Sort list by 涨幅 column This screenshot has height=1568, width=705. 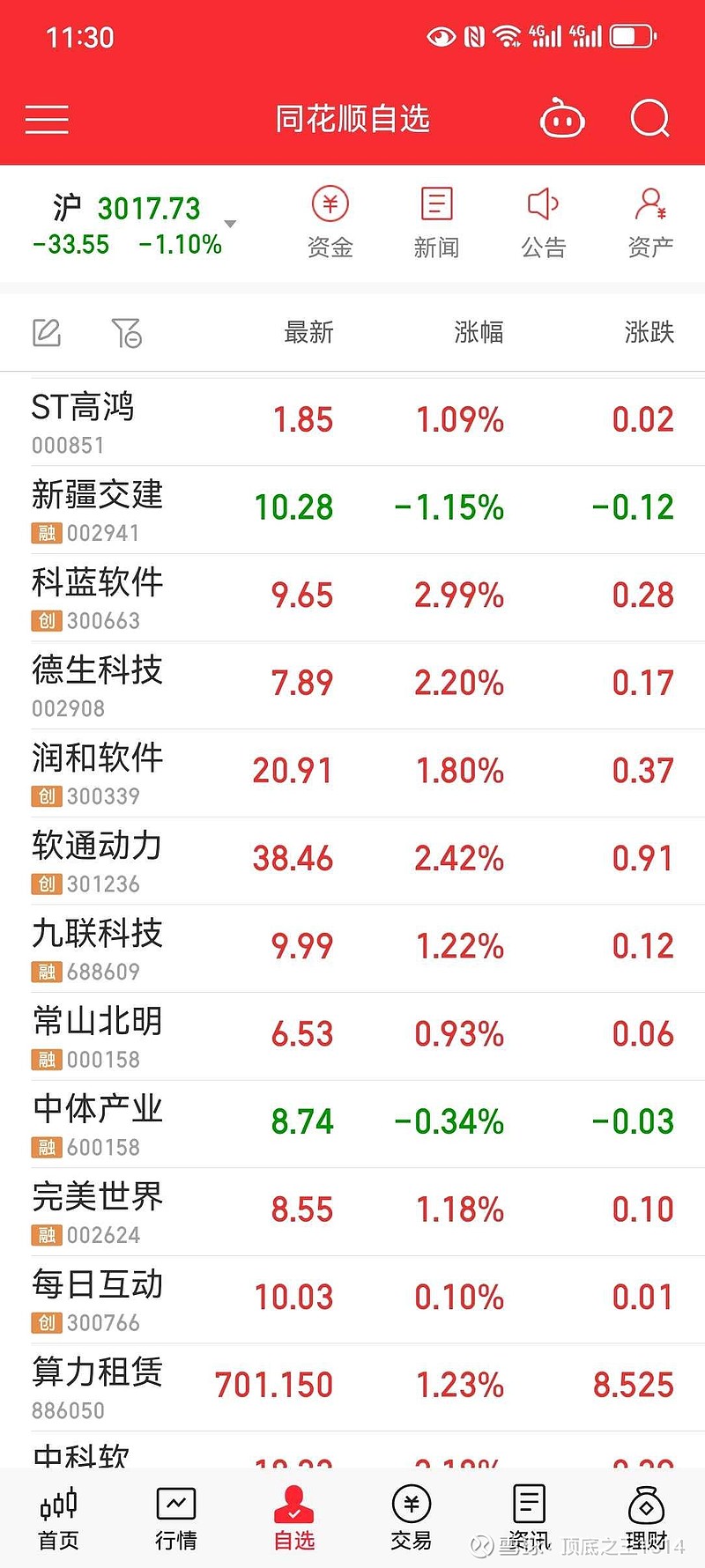[479, 332]
